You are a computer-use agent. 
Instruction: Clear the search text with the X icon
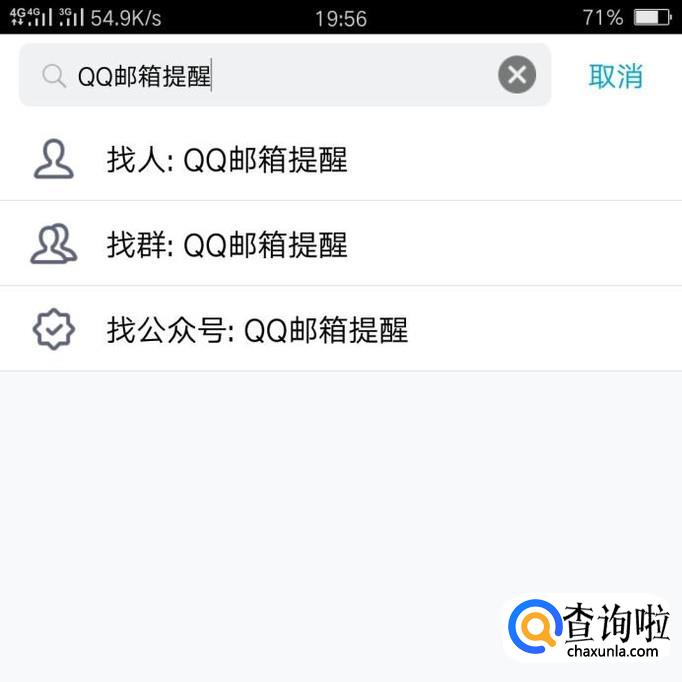(x=517, y=75)
